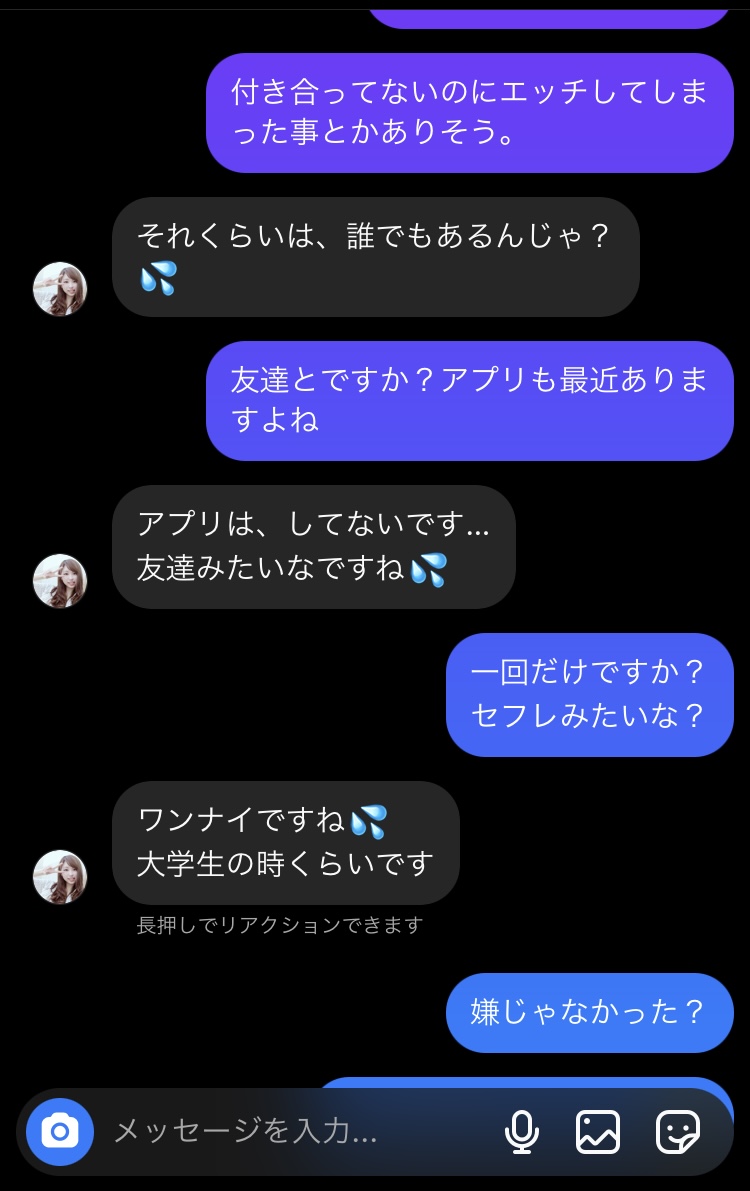The width and height of the screenshot is (750, 1191).
Task: Click the アプリは、してないです message bubble
Action: pyautogui.click(x=313, y=546)
